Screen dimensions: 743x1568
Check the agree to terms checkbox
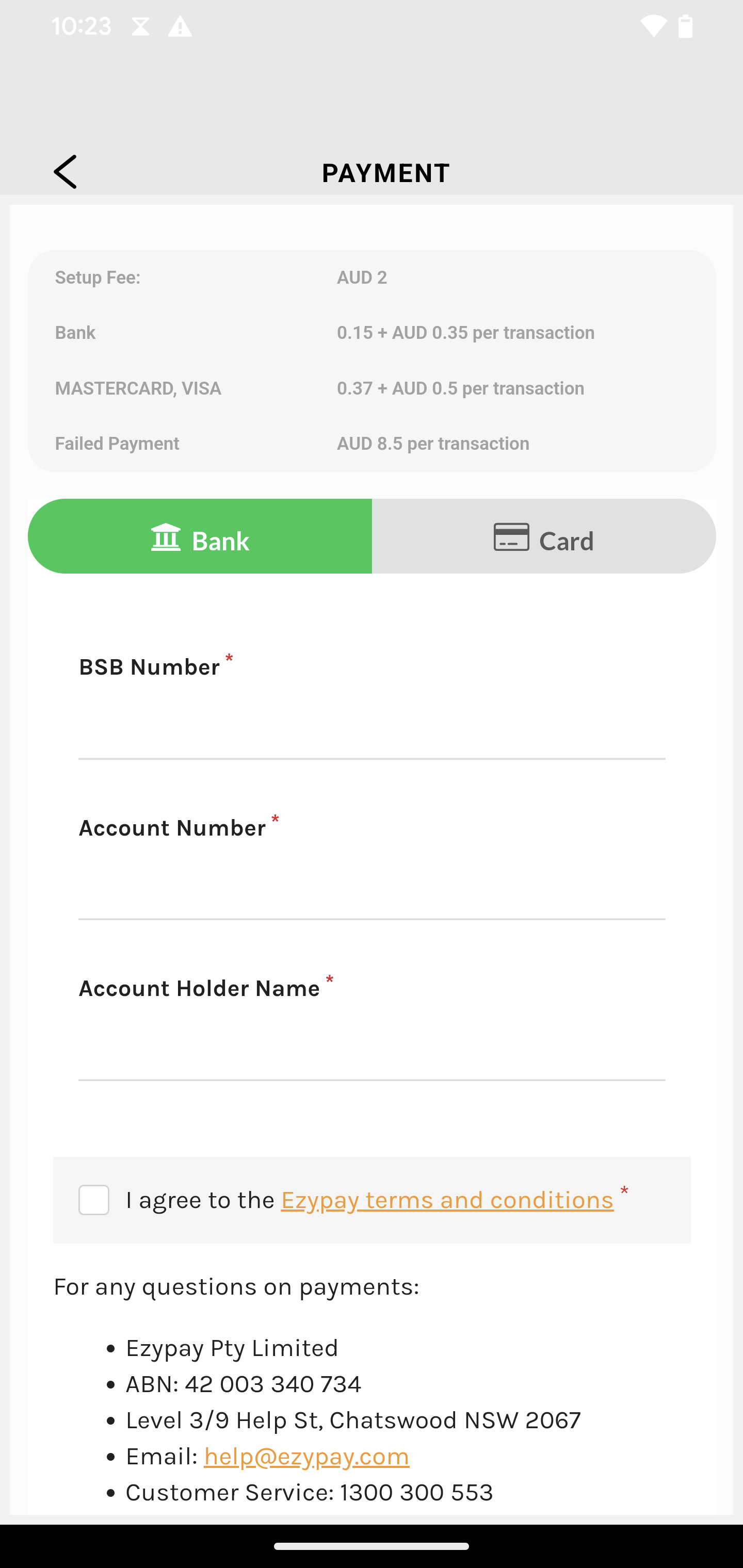tap(94, 1200)
